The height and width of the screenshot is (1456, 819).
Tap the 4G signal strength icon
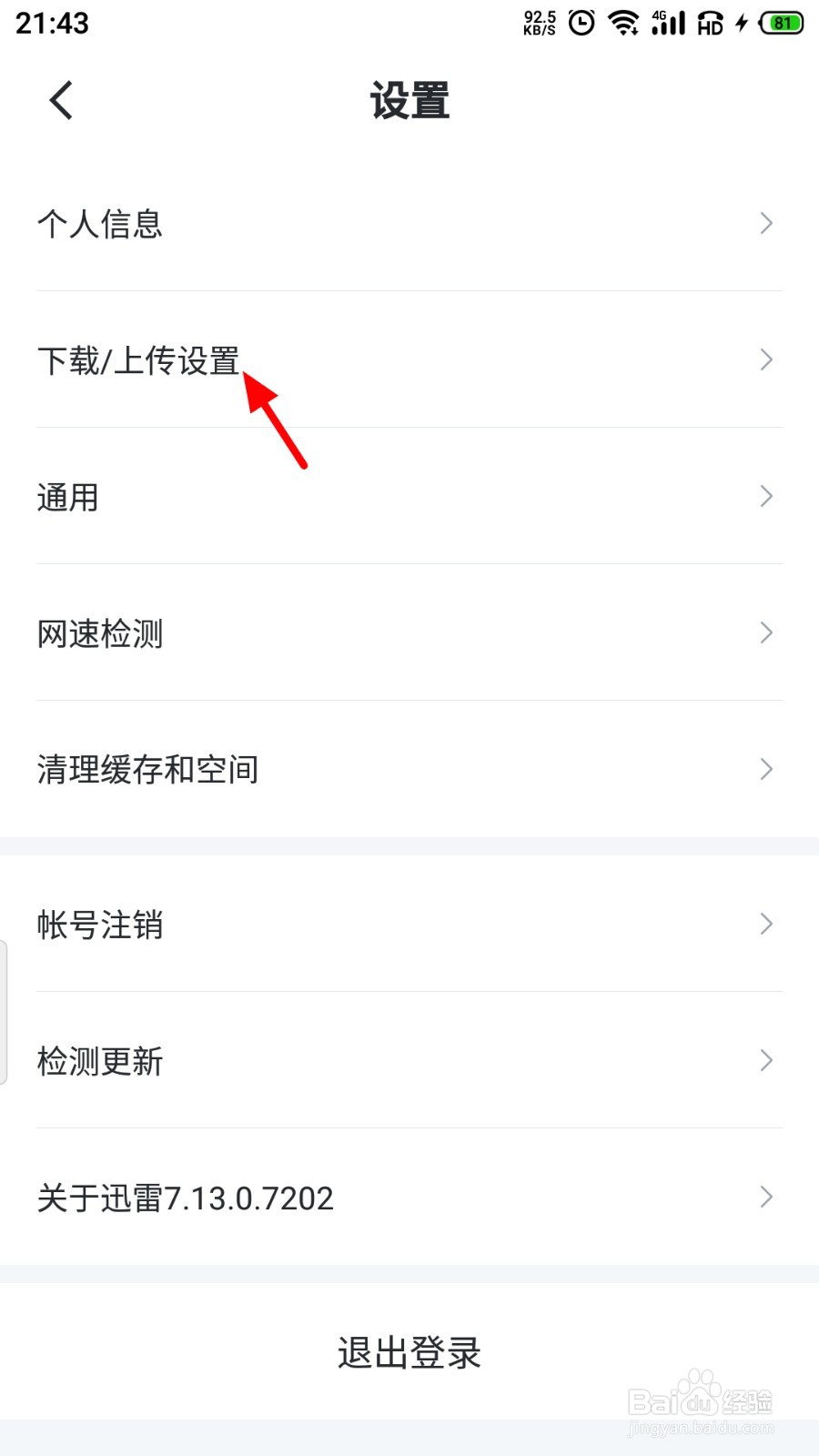click(668, 23)
